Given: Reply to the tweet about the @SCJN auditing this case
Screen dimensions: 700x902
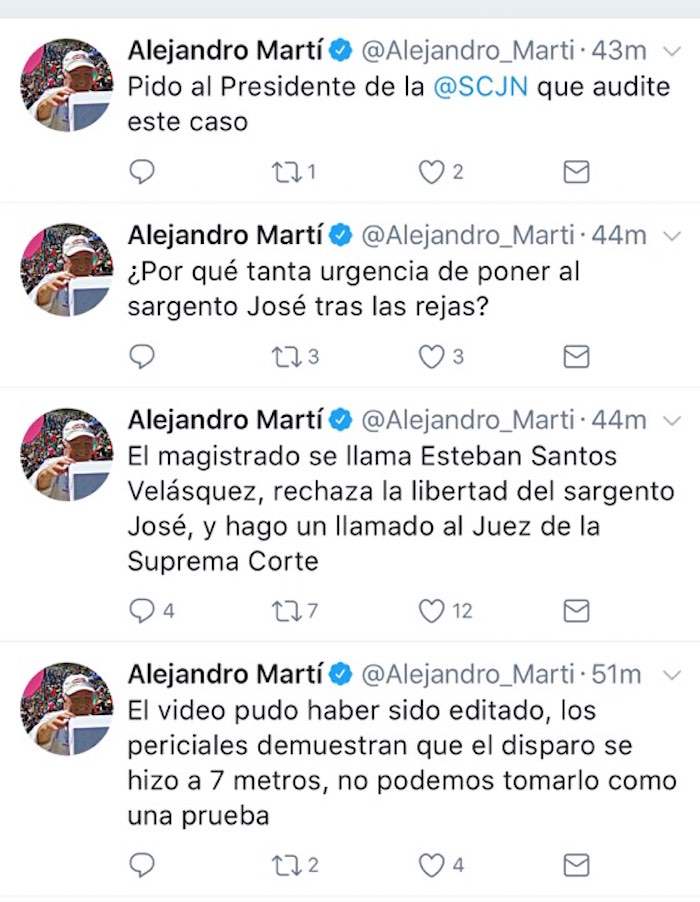Looking at the screenshot, I should coord(143,172).
